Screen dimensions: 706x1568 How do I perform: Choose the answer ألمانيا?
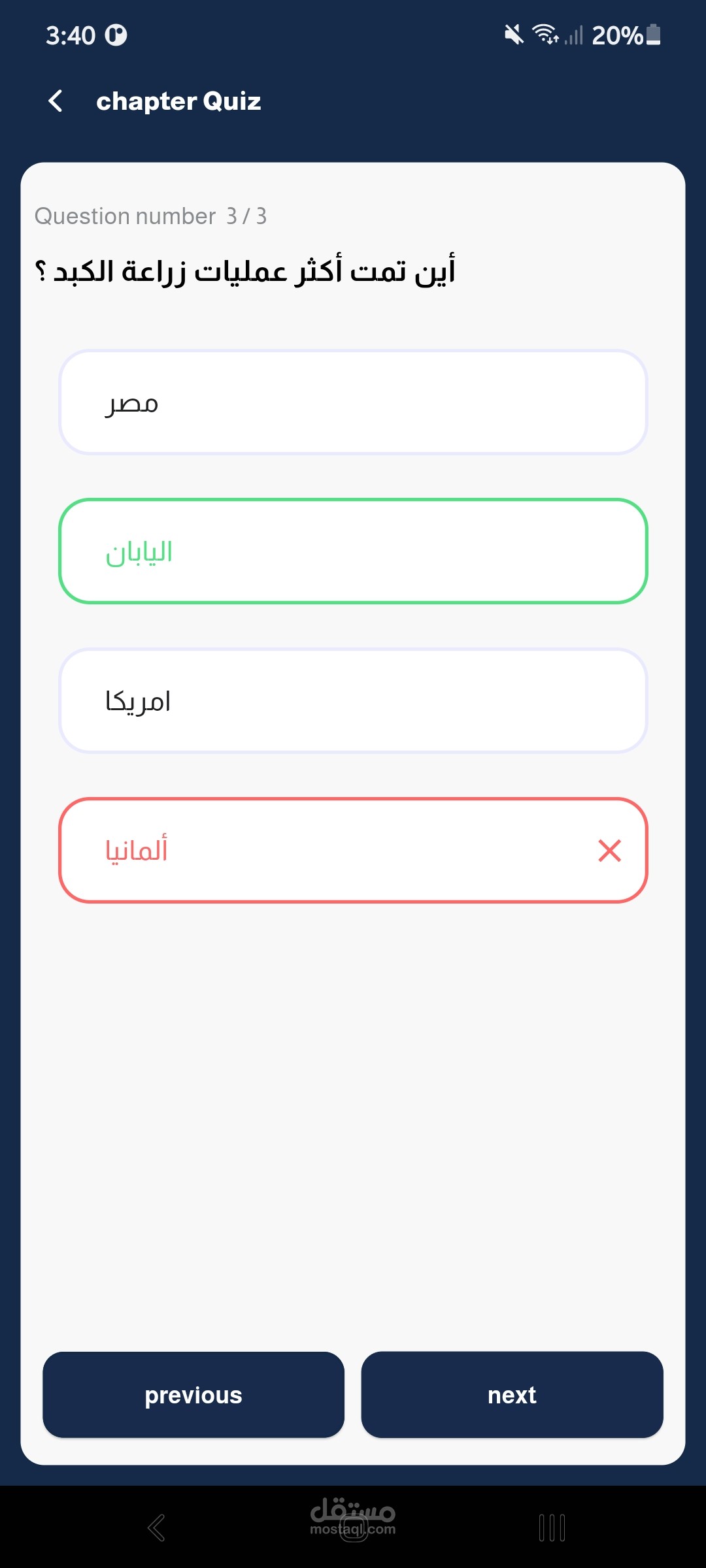pyautogui.click(x=353, y=850)
